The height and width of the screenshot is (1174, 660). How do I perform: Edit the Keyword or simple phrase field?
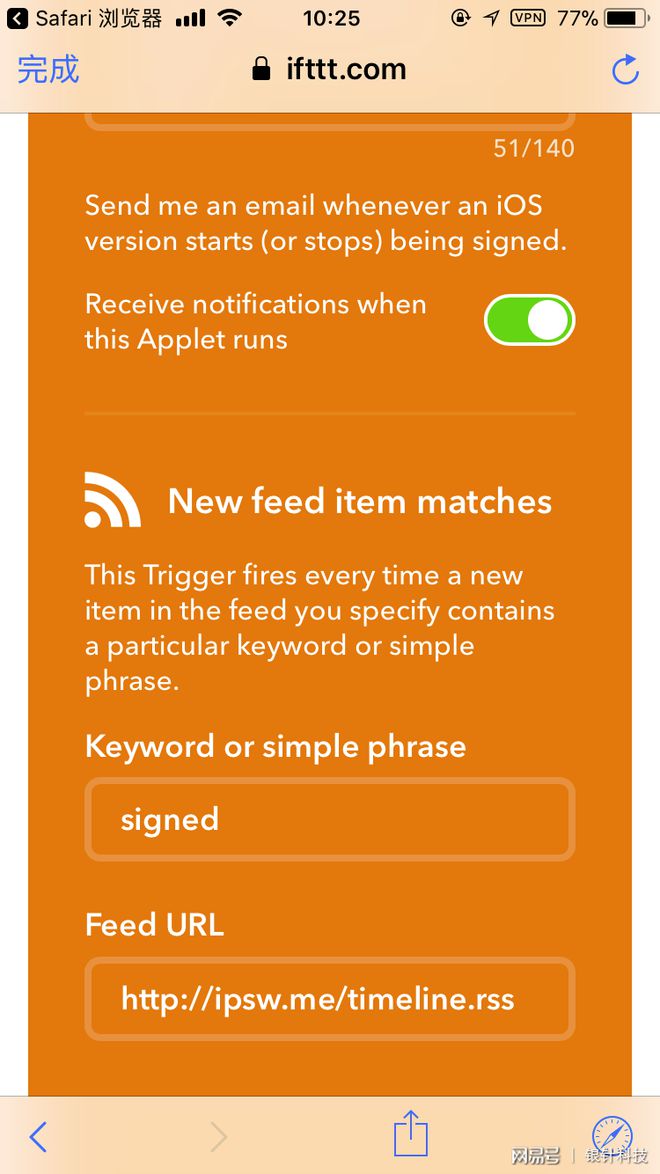pyautogui.click(x=330, y=820)
